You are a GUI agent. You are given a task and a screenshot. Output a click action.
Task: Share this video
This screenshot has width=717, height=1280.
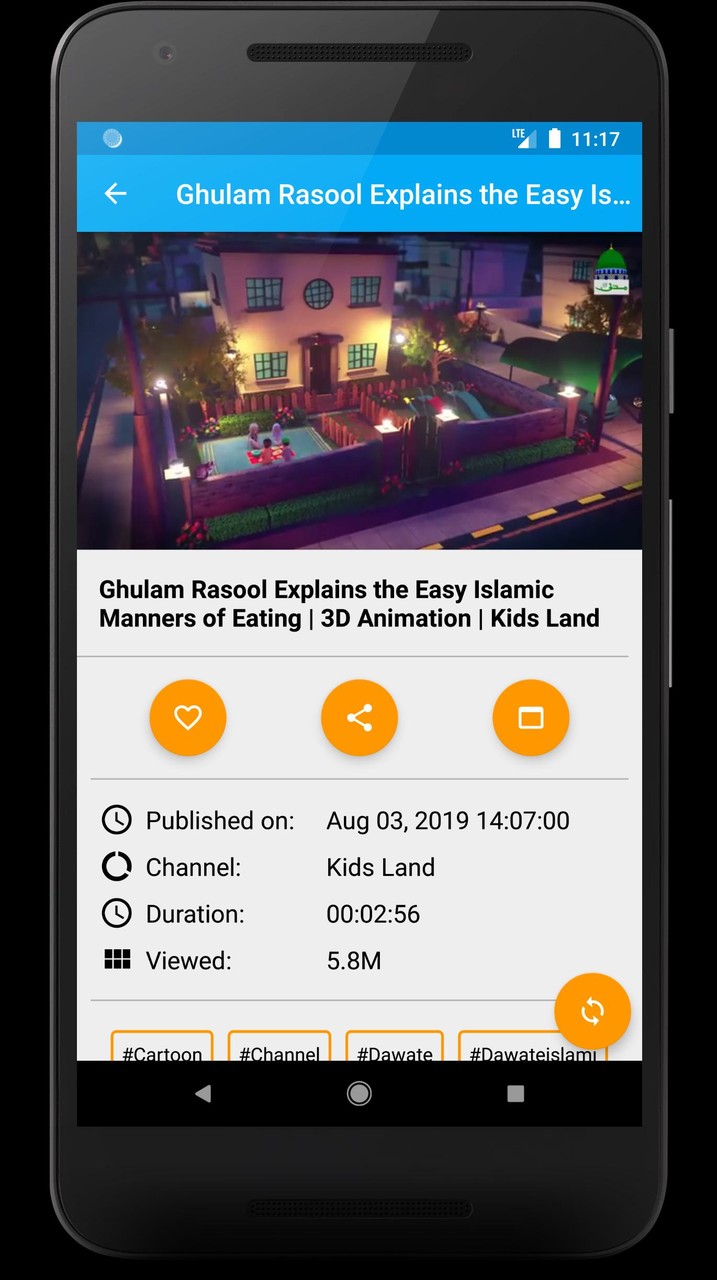[x=359, y=718]
